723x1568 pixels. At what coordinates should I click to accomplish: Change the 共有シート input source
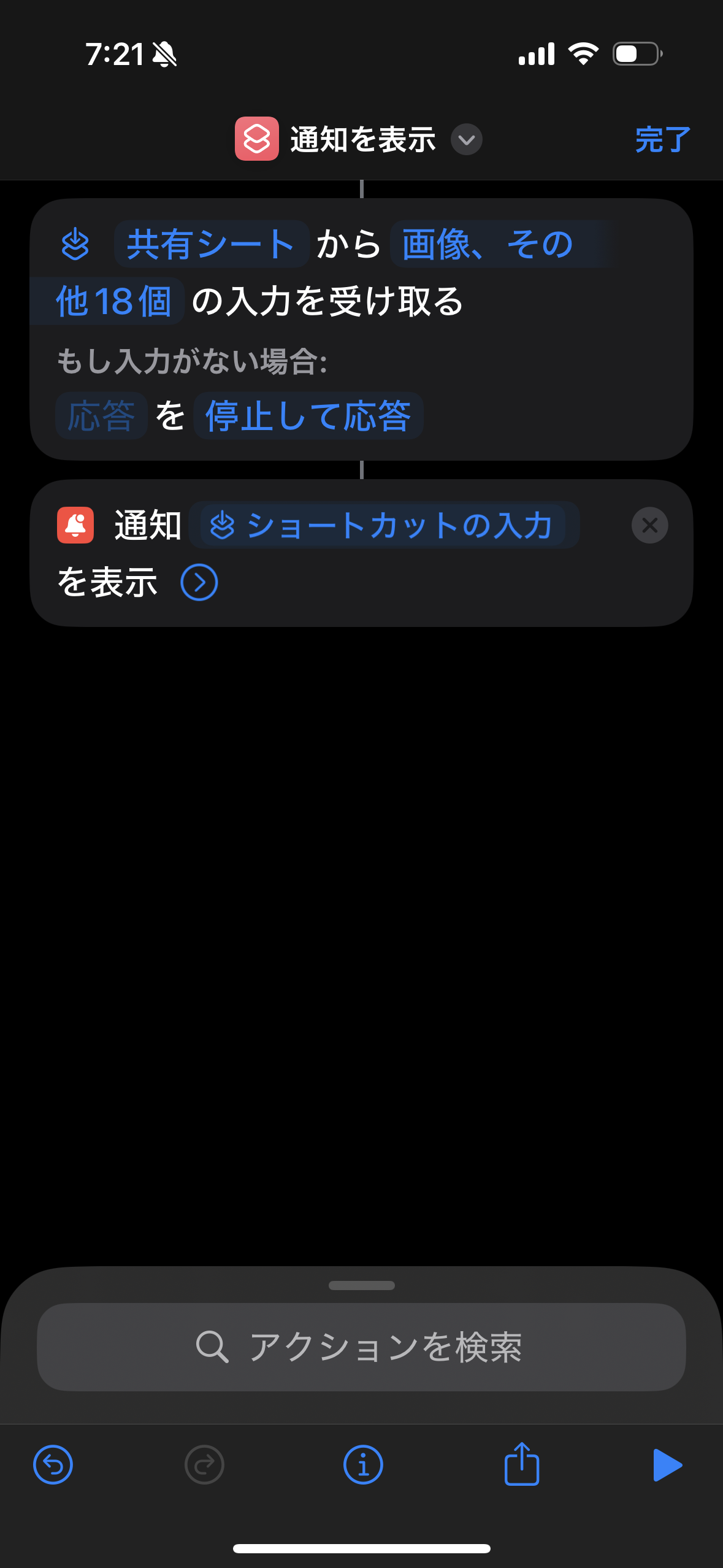coord(211,244)
